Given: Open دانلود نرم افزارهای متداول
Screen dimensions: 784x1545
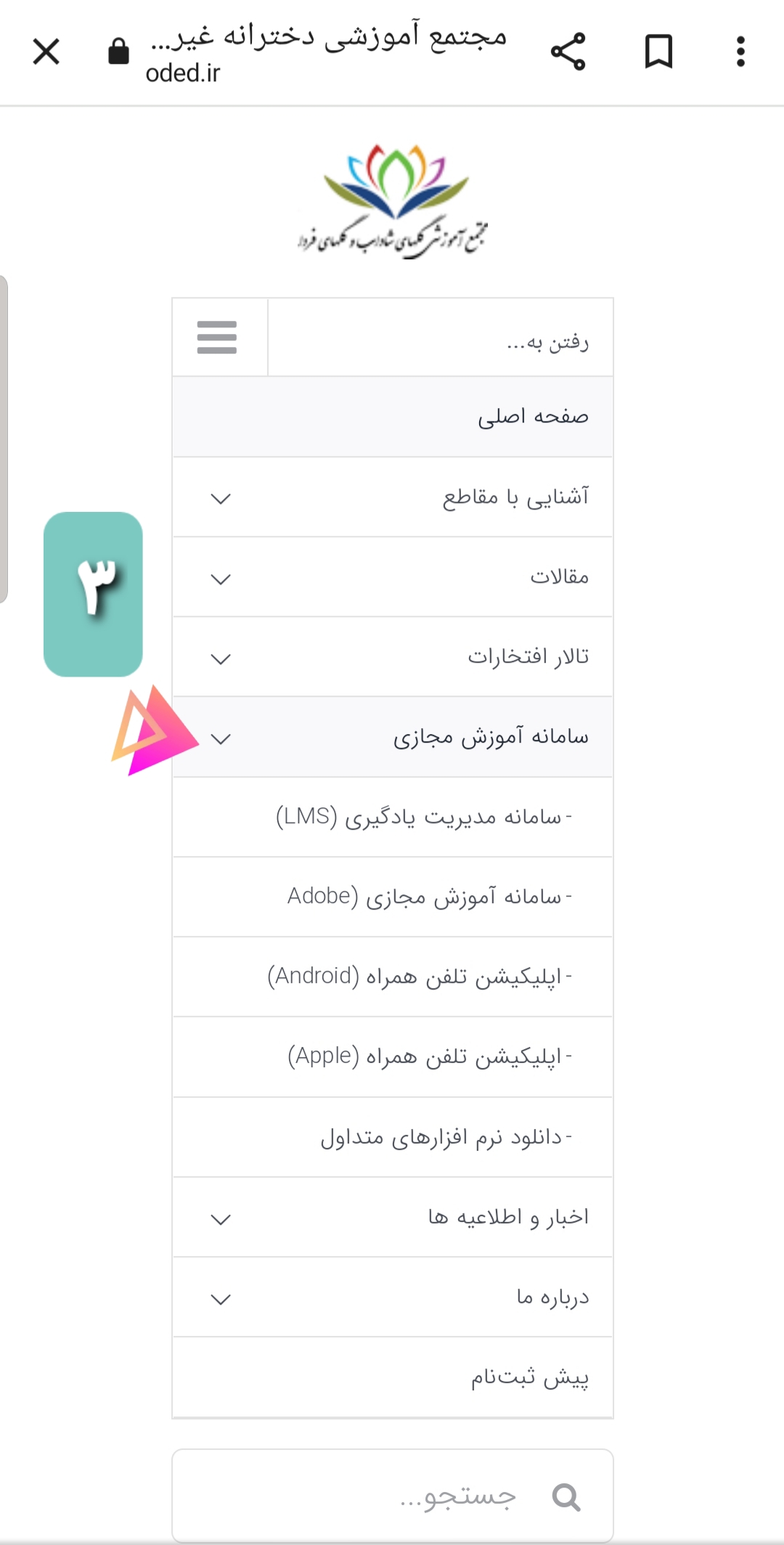Looking at the screenshot, I should [446, 1137].
